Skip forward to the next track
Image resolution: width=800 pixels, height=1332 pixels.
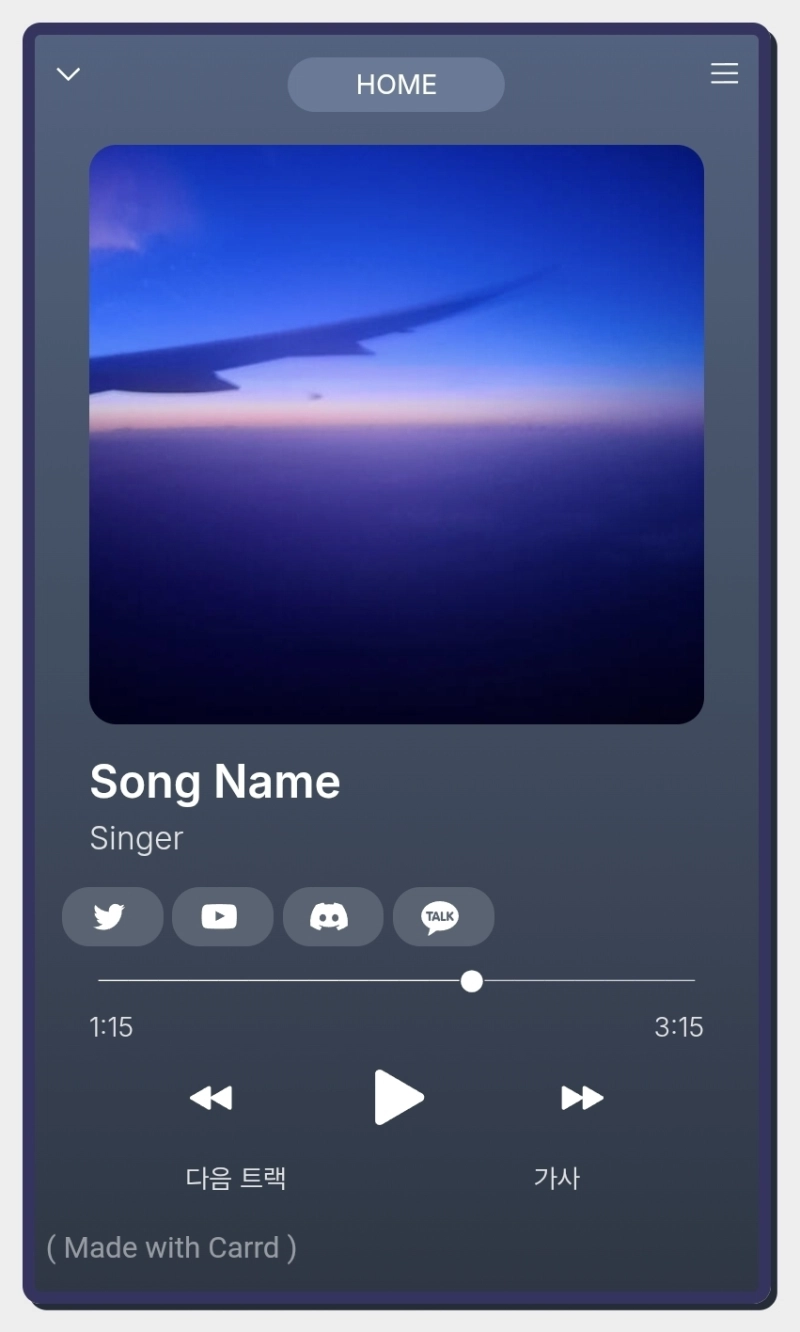(x=582, y=1098)
